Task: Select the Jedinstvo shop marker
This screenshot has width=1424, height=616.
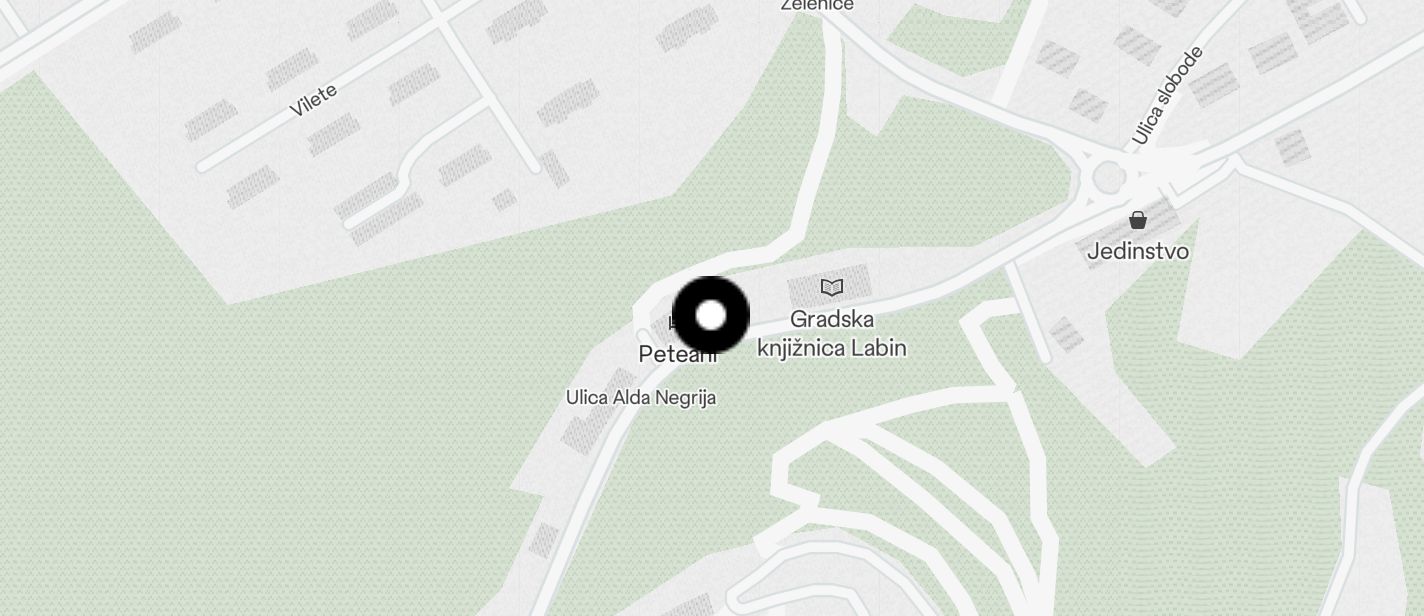Action: pos(1138,221)
